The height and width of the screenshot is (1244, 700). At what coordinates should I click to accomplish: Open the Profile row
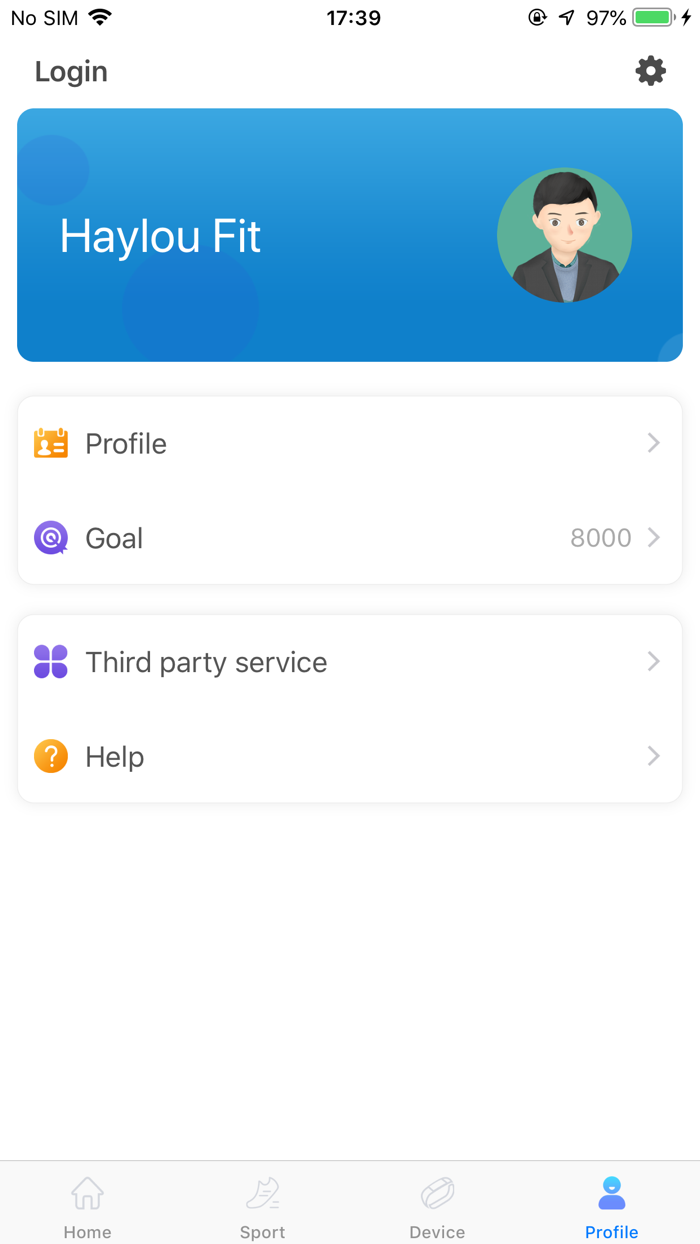pyautogui.click(x=350, y=443)
